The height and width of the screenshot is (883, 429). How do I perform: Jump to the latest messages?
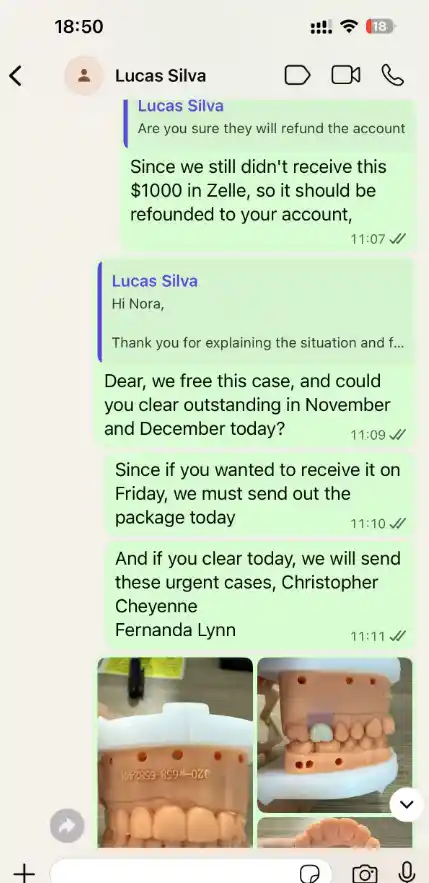pos(406,804)
